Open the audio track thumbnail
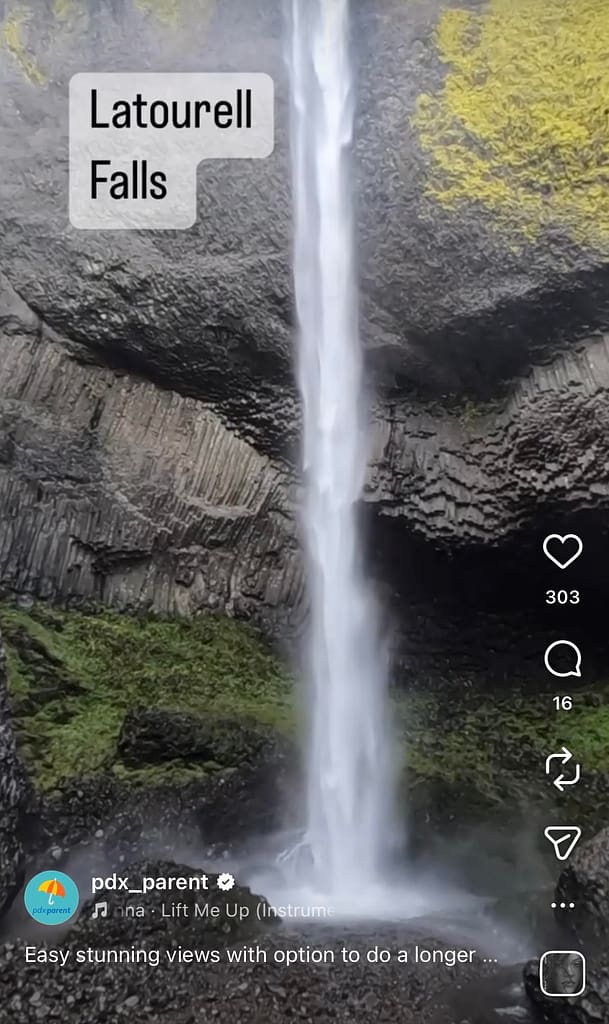This screenshot has width=609, height=1024. click(562, 974)
